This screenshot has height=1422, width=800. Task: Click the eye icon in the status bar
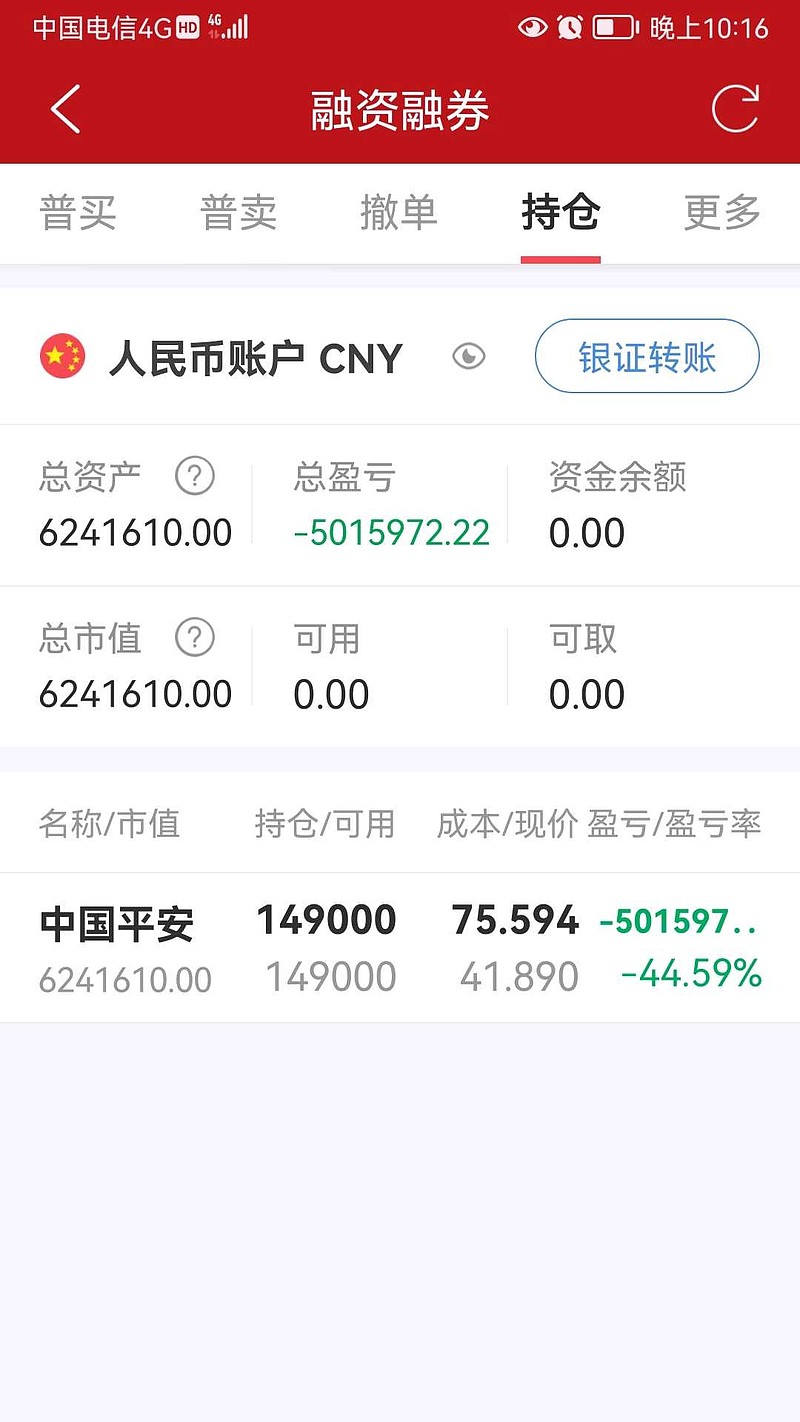coord(533,29)
